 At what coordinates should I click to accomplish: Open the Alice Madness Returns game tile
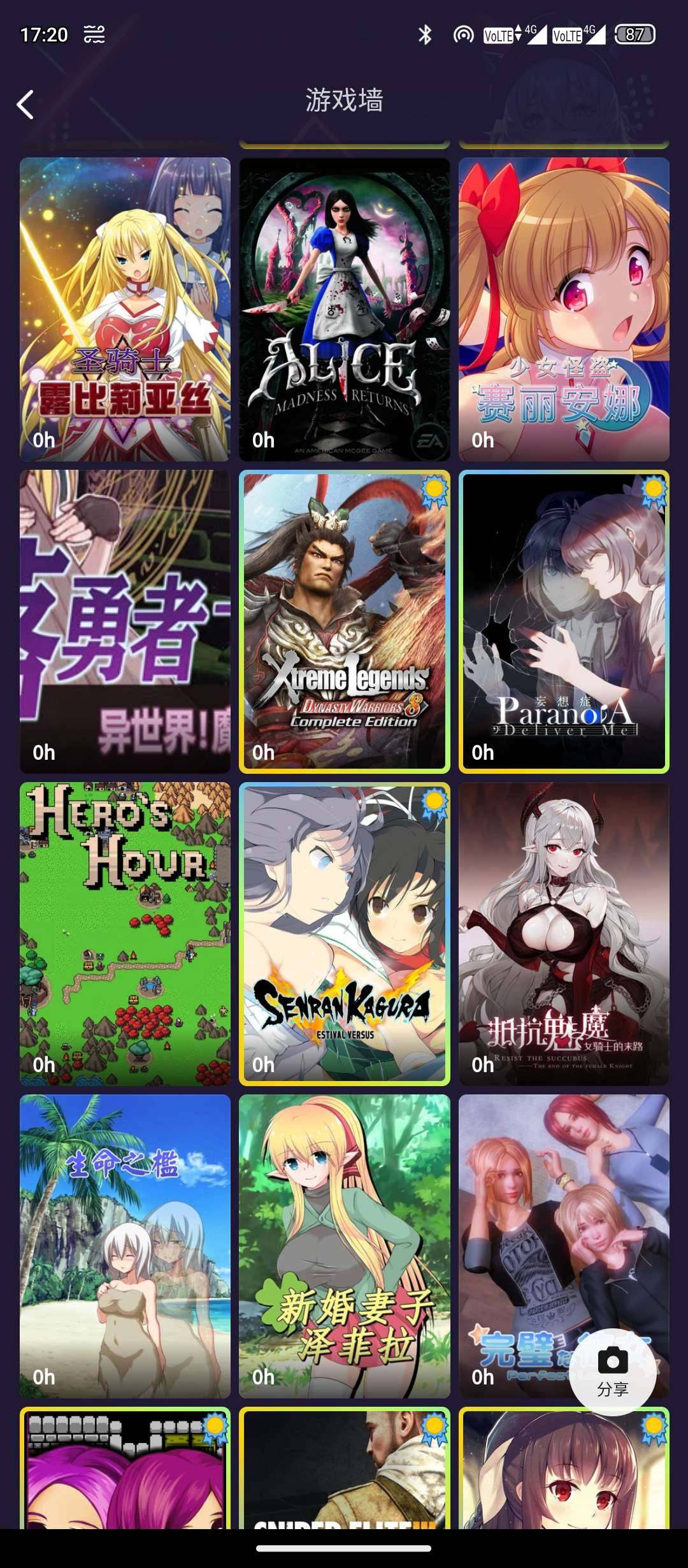tap(344, 309)
